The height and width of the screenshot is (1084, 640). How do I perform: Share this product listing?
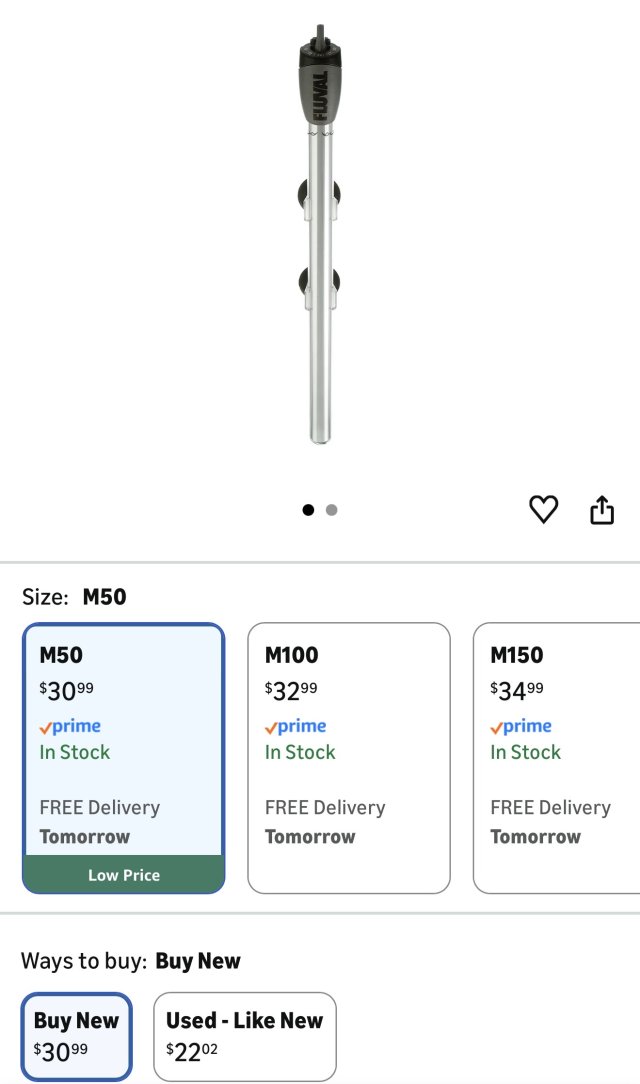601,510
